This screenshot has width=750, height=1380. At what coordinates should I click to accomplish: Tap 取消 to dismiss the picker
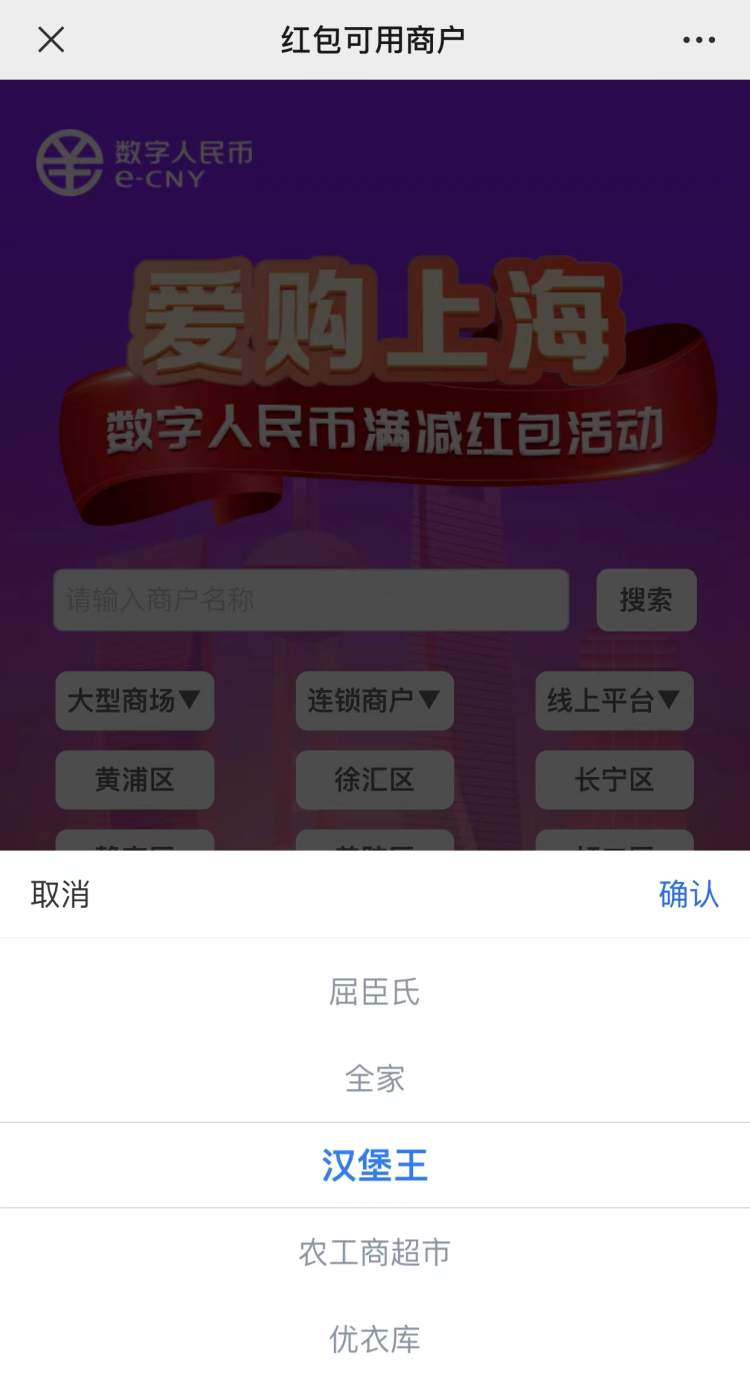pos(60,894)
